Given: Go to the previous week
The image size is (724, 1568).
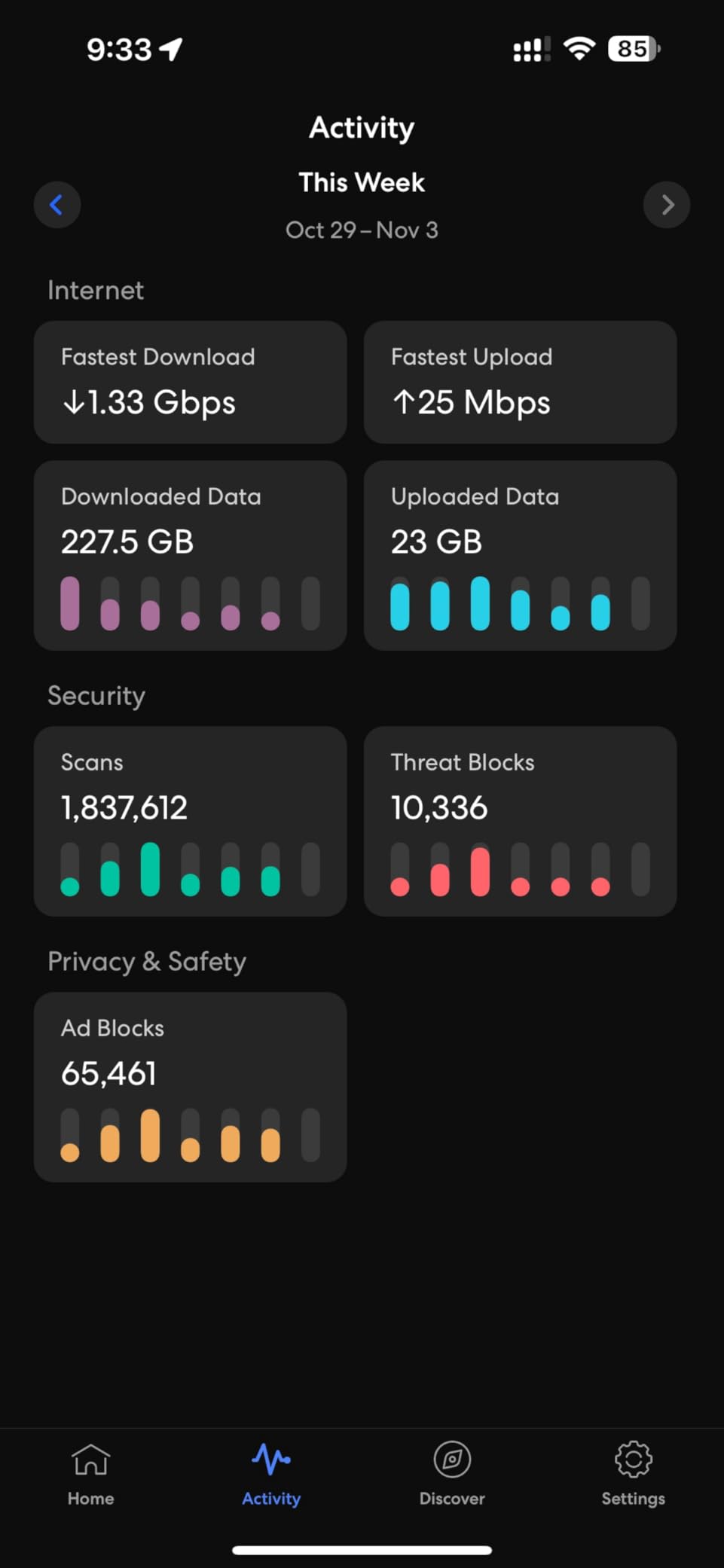Looking at the screenshot, I should click(x=57, y=205).
